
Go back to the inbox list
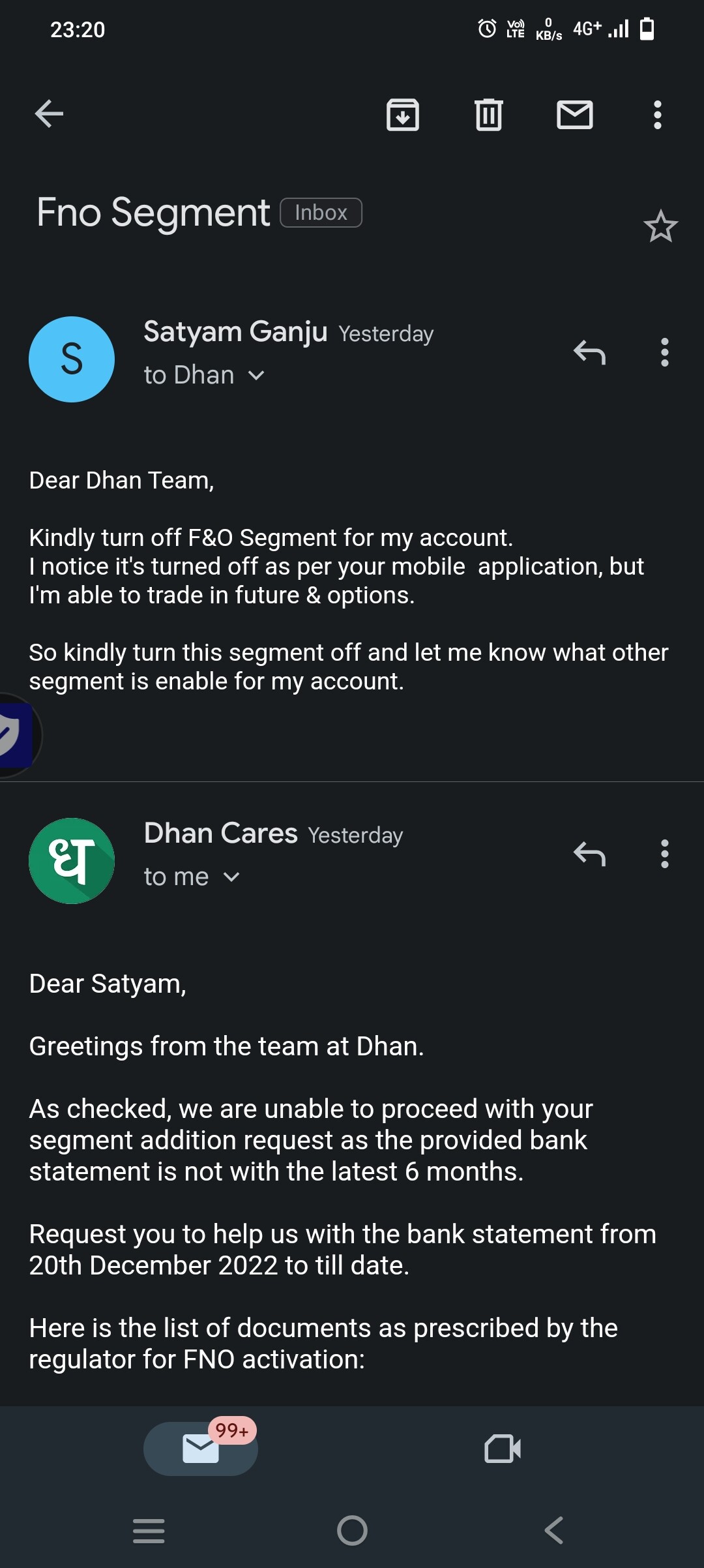49,114
